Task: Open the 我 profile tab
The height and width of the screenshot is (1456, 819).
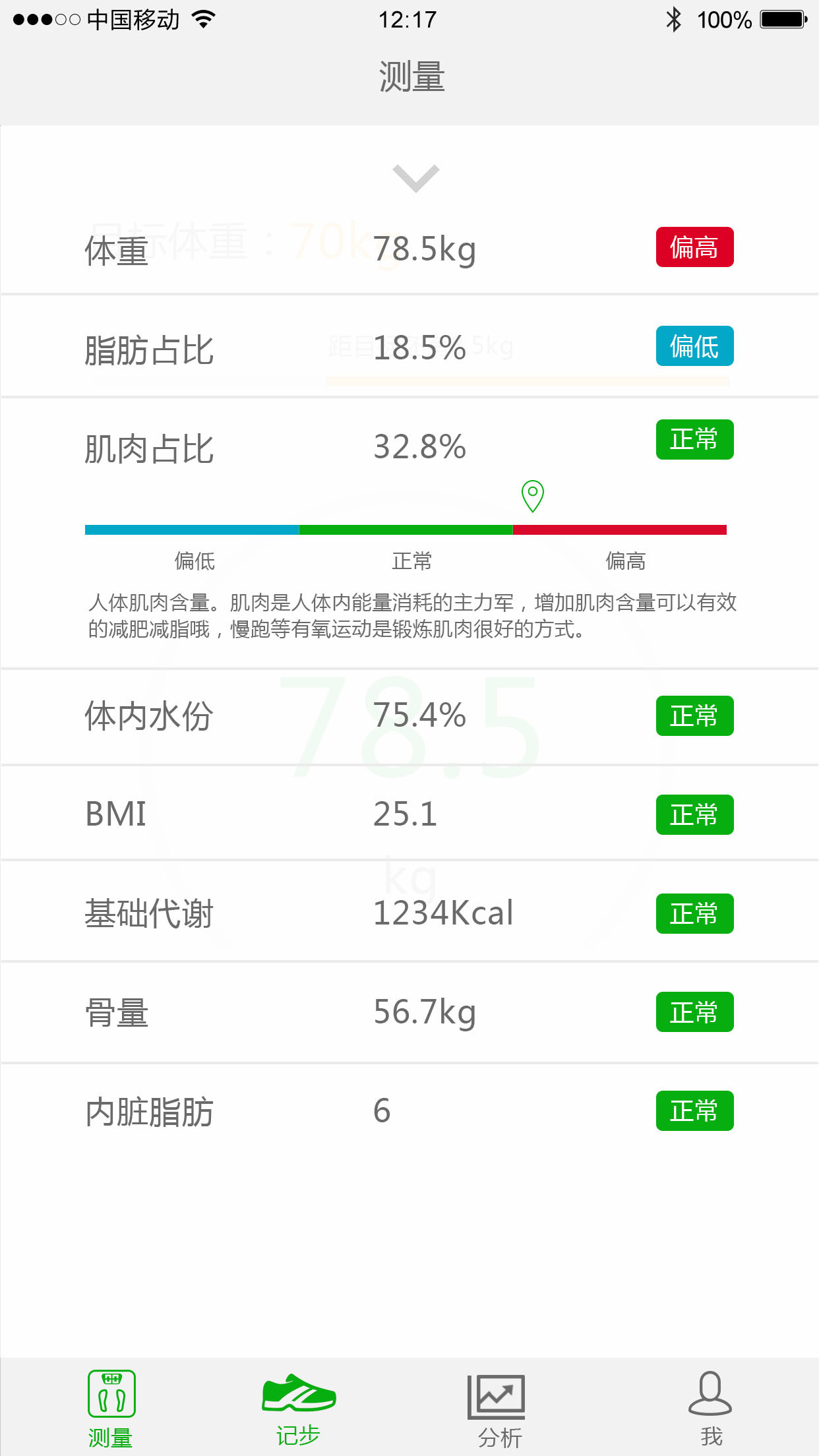Action: click(x=710, y=1407)
